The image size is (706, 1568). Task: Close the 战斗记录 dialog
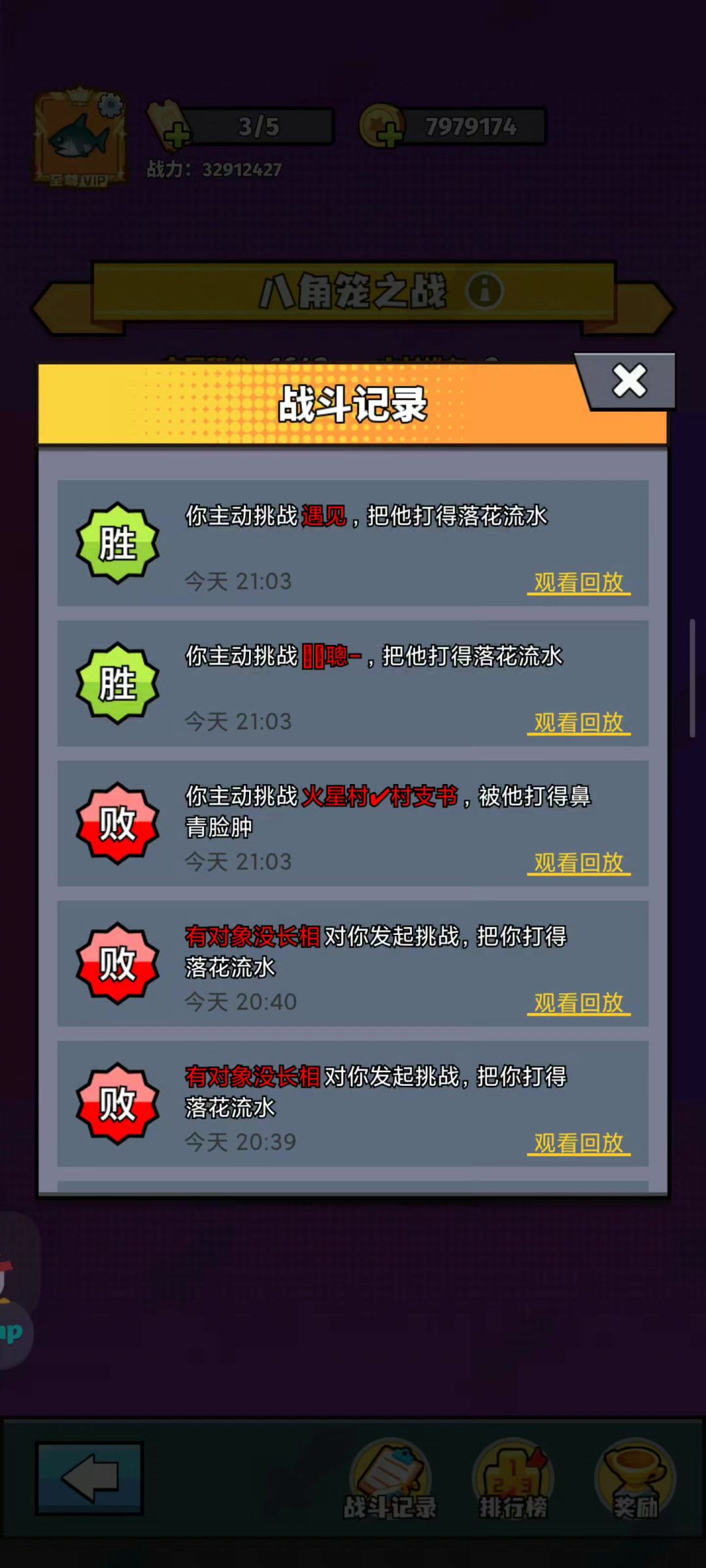(x=629, y=382)
